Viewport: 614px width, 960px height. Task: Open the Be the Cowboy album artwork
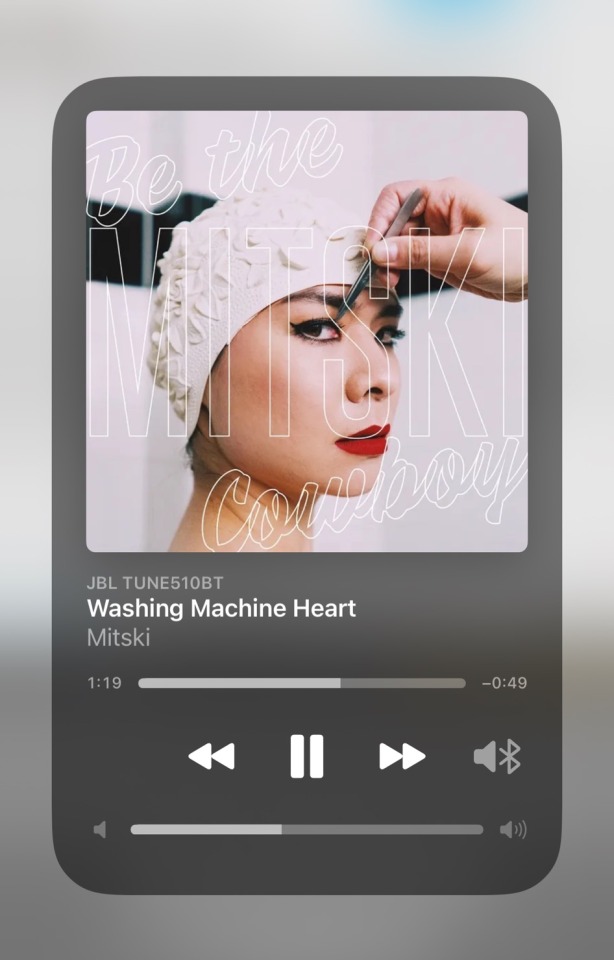point(306,331)
